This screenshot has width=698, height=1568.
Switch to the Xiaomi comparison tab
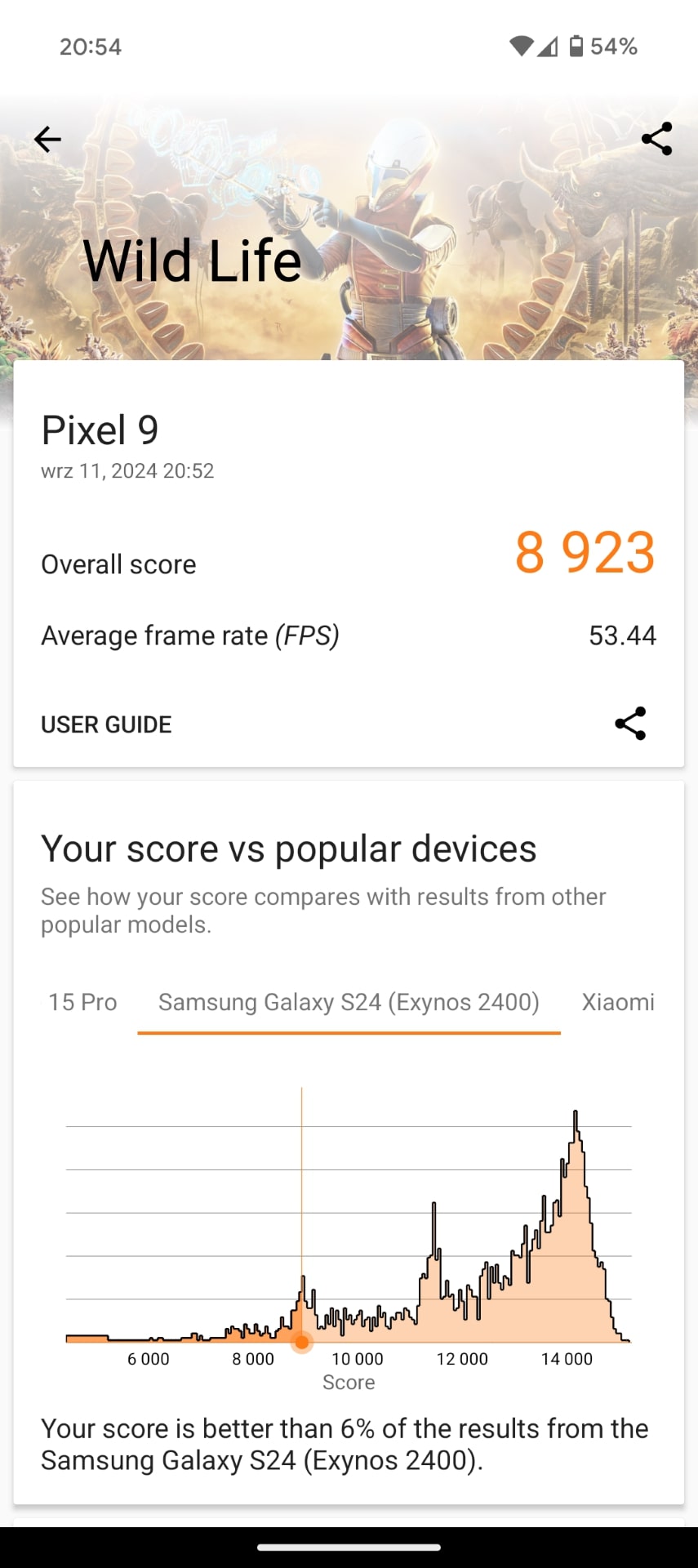click(x=618, y=1002)
